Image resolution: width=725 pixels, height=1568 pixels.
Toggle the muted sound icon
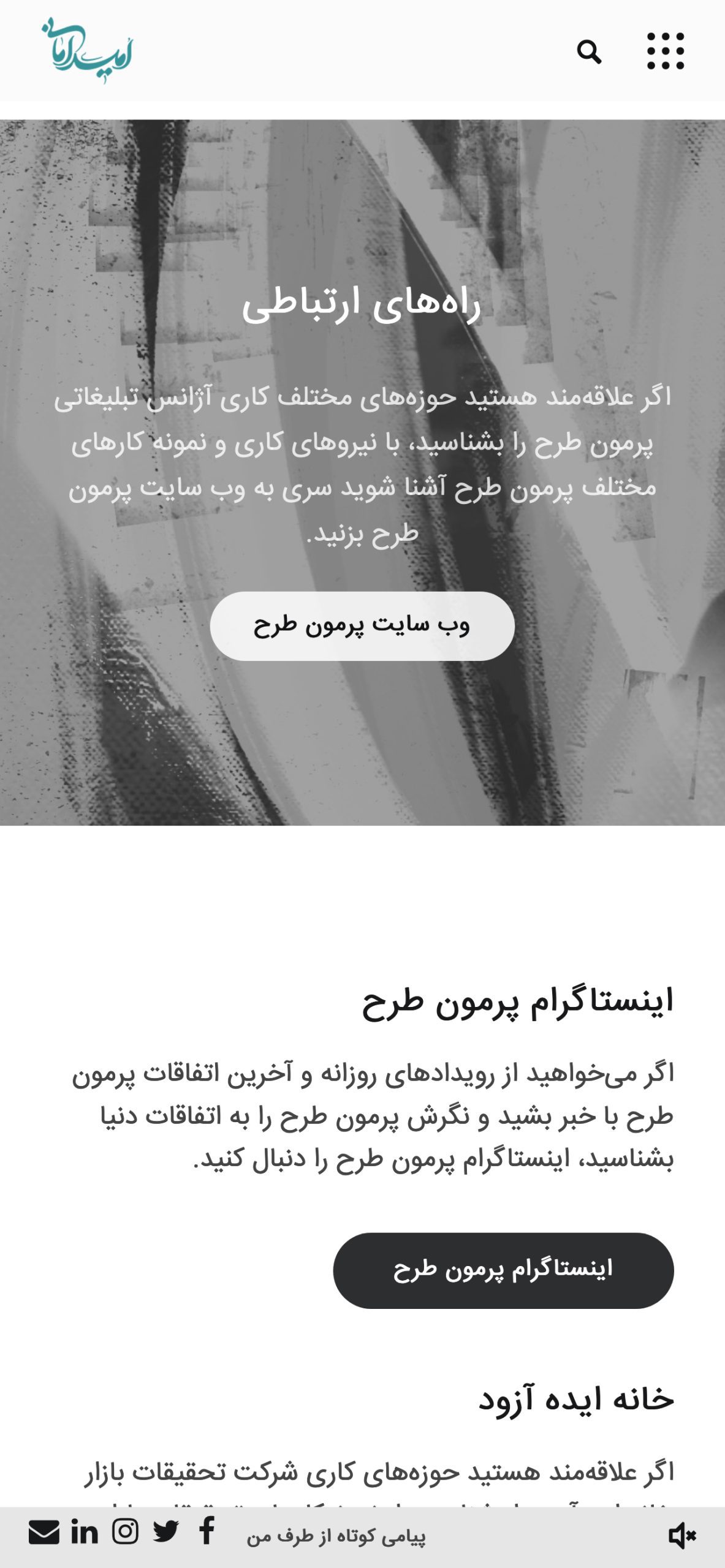point(682,1536)
